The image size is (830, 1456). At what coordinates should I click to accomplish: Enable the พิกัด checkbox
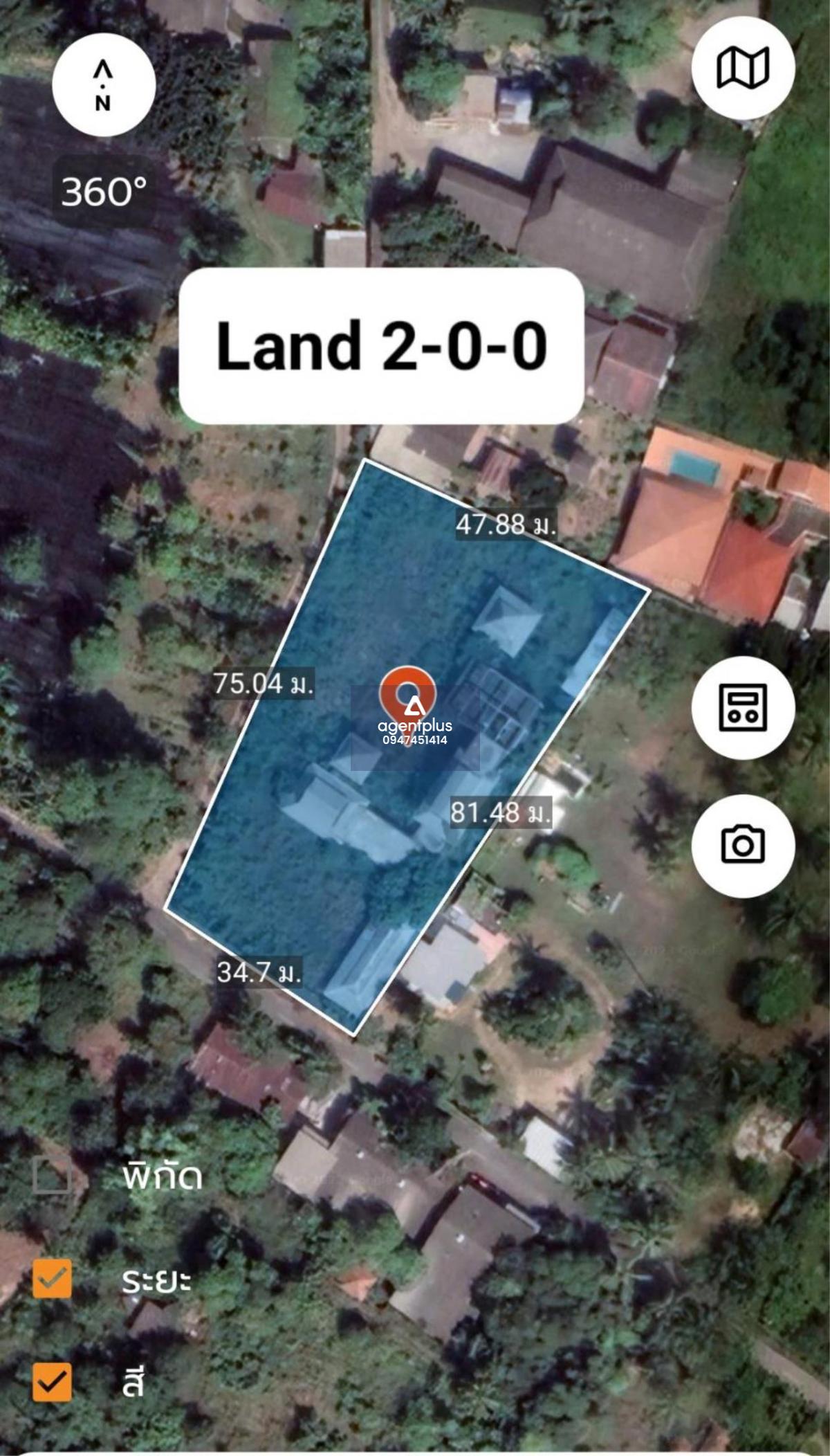[x=53, y=1175]
